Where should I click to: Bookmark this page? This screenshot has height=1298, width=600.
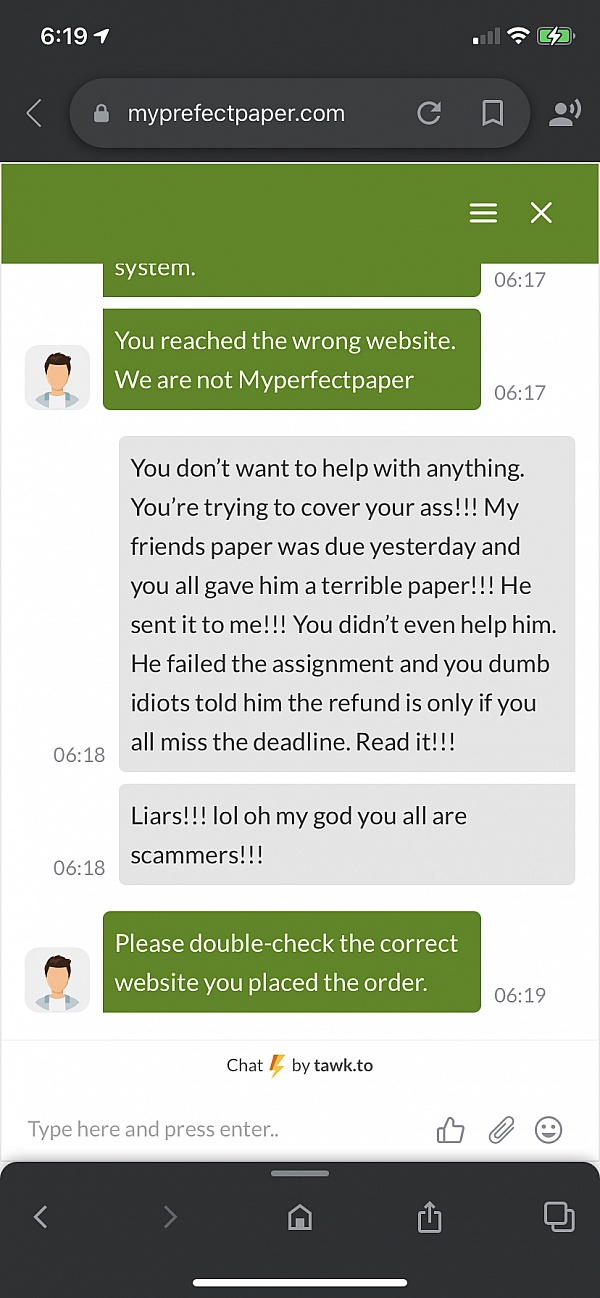pos(492,114)
